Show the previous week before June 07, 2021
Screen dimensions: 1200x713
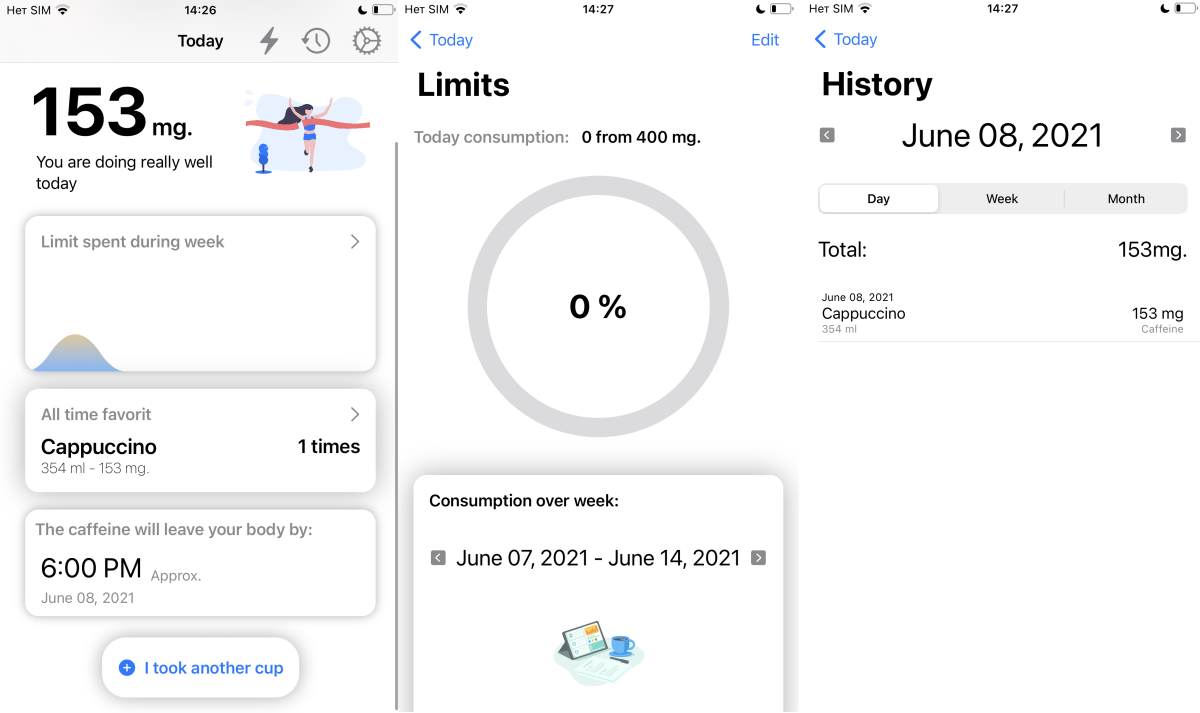[438, 558]
